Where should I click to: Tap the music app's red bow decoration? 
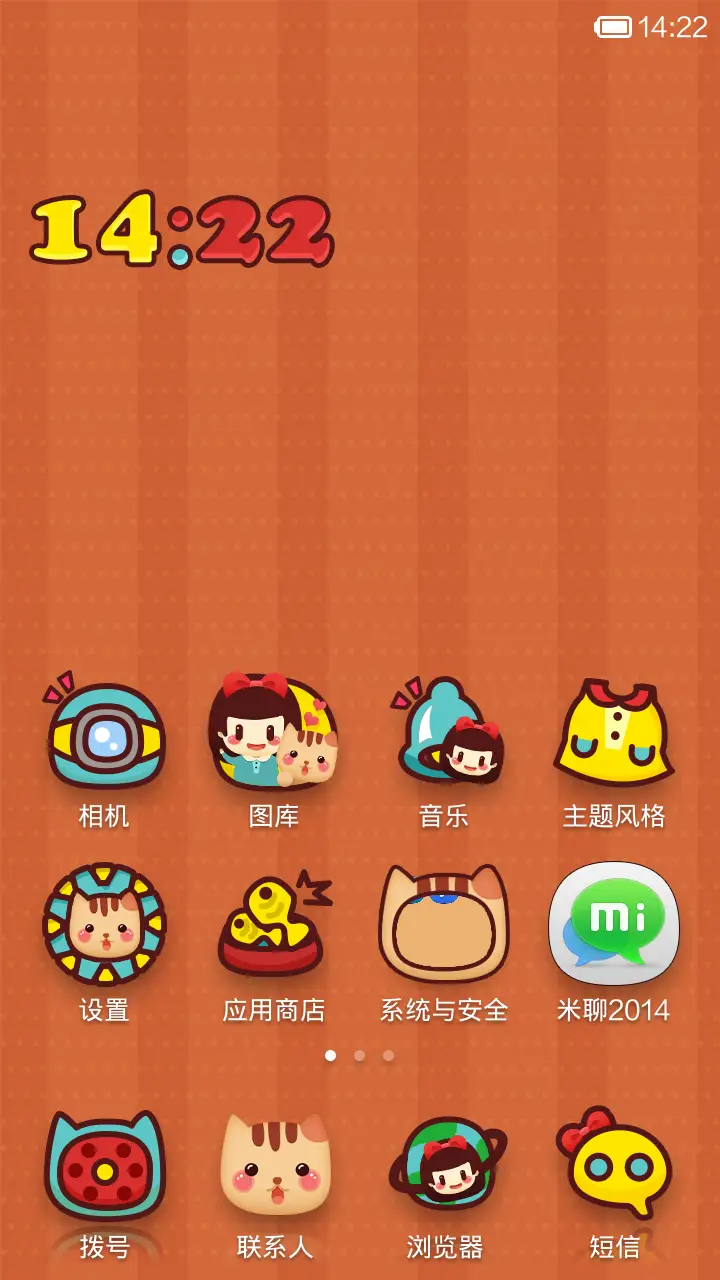pos(476,727)
